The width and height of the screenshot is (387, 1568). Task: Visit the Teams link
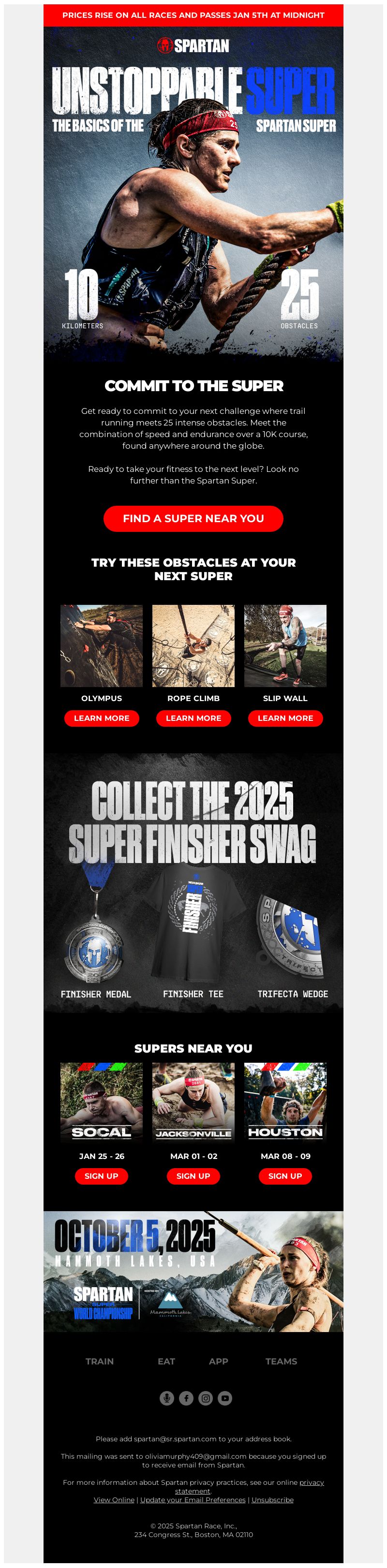pyautogui.click(x=281, y=1361)
